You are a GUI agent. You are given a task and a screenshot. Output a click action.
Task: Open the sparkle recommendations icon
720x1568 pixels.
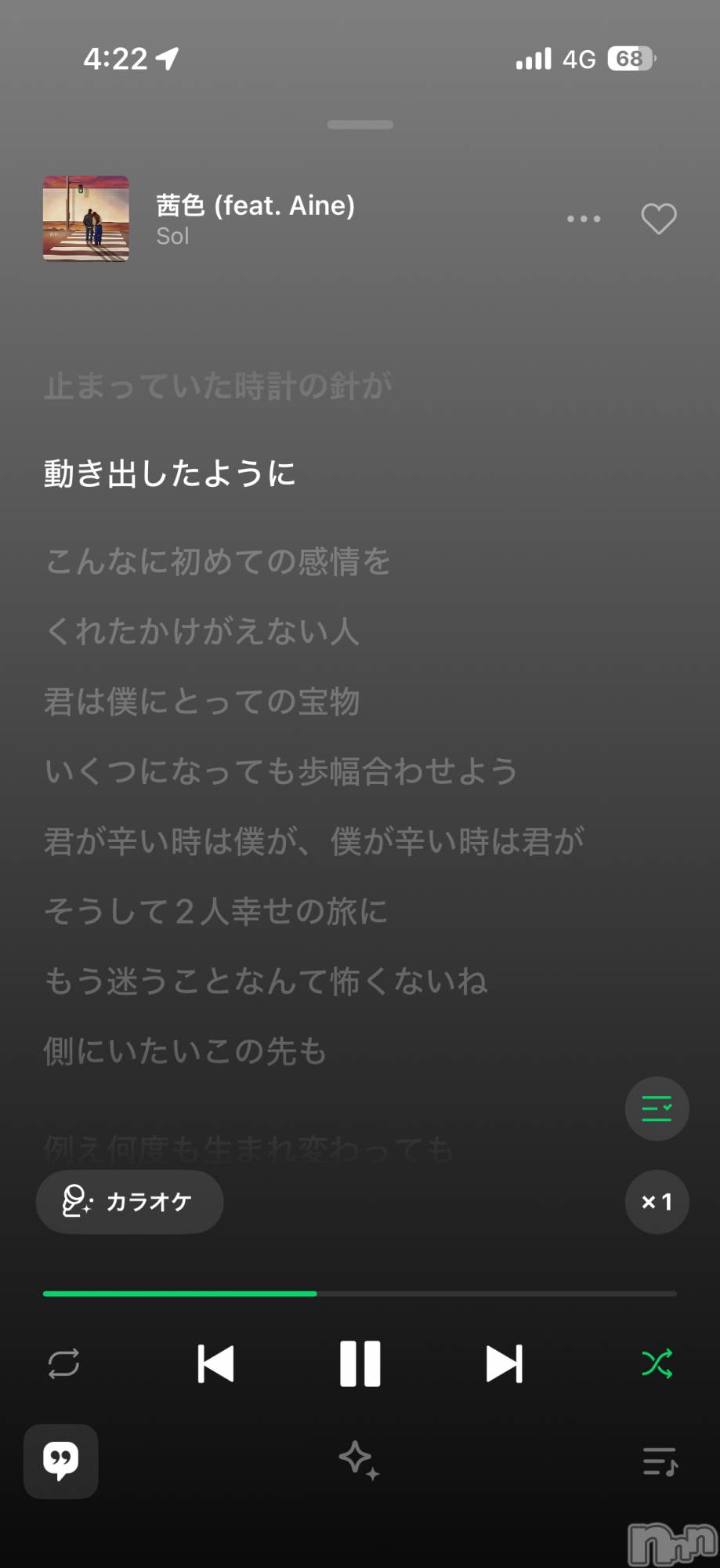point(359,1461)
